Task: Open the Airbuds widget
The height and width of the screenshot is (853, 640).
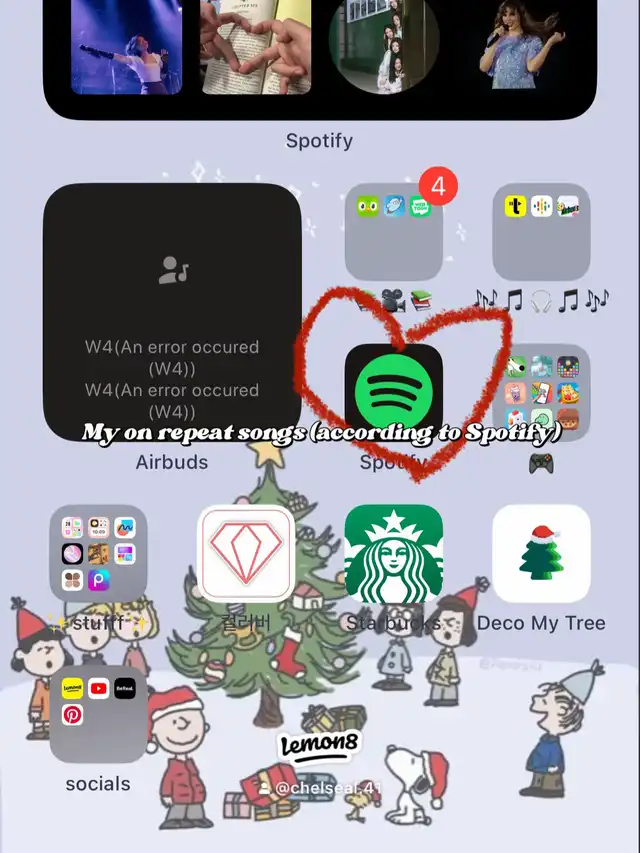Action: pos(172,312)
